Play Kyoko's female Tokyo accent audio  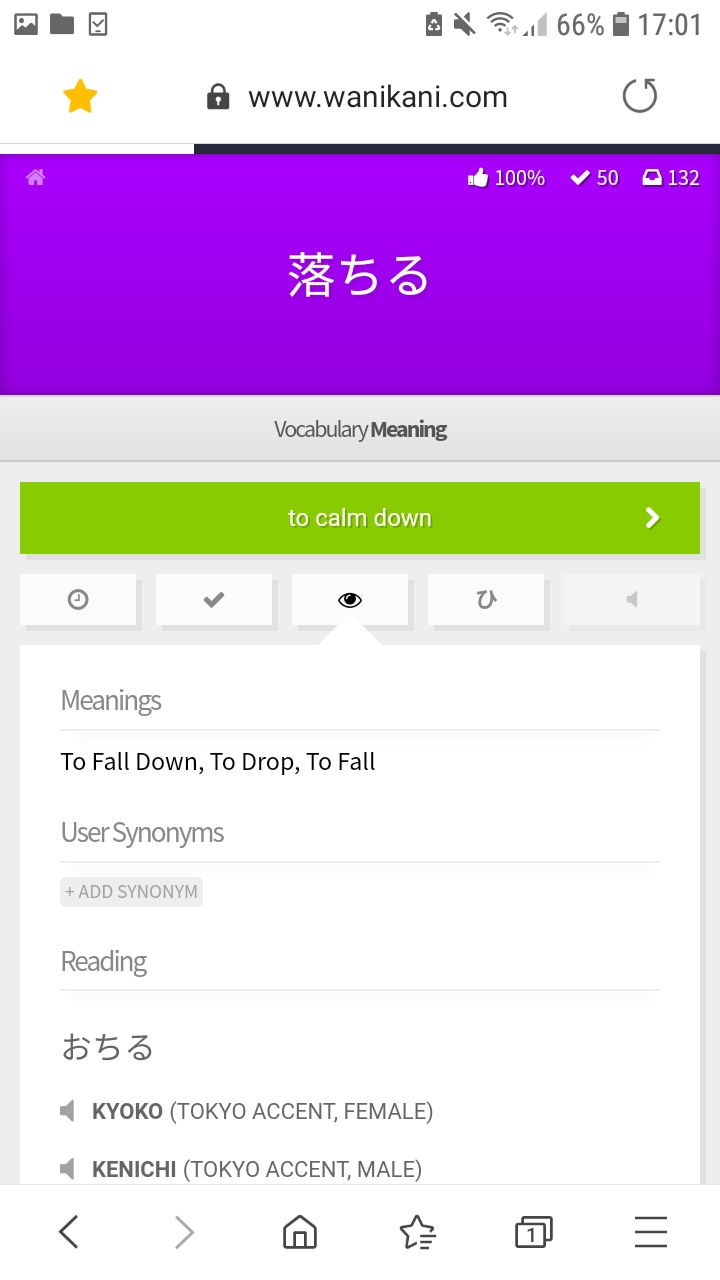coord(68,1111)
